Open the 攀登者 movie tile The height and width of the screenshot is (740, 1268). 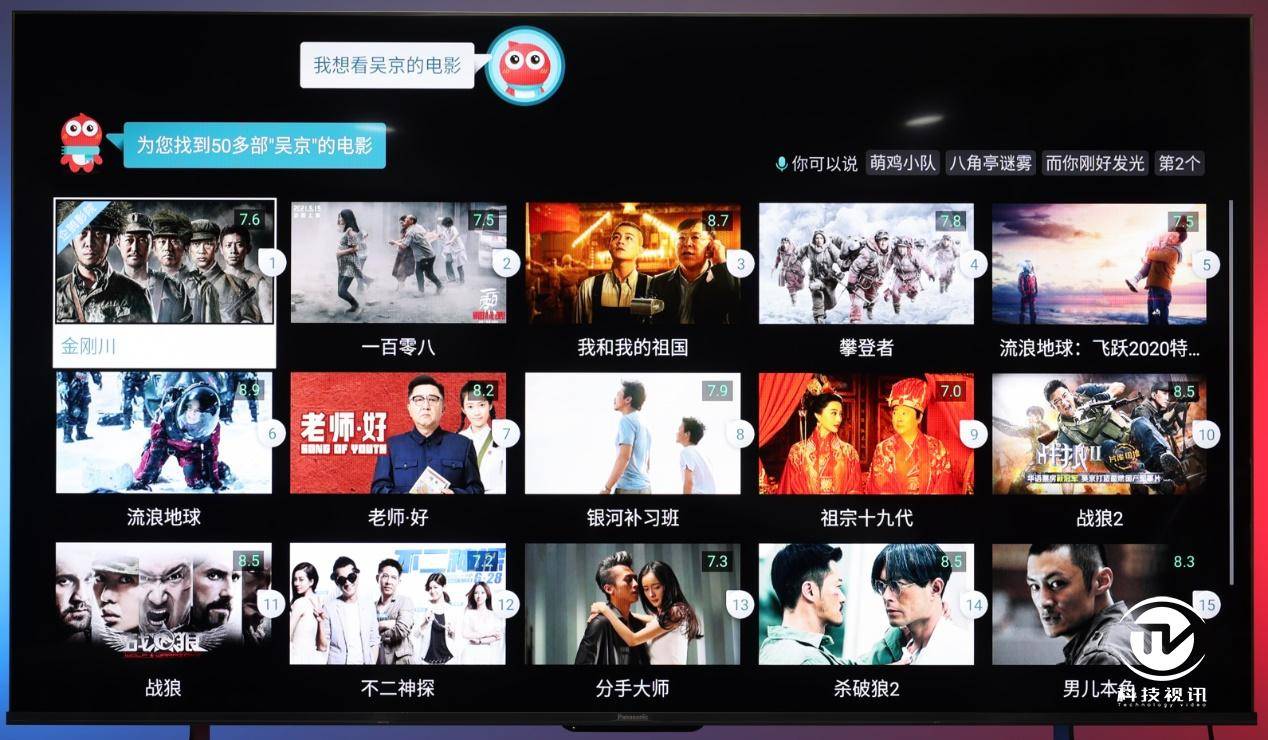866,263
